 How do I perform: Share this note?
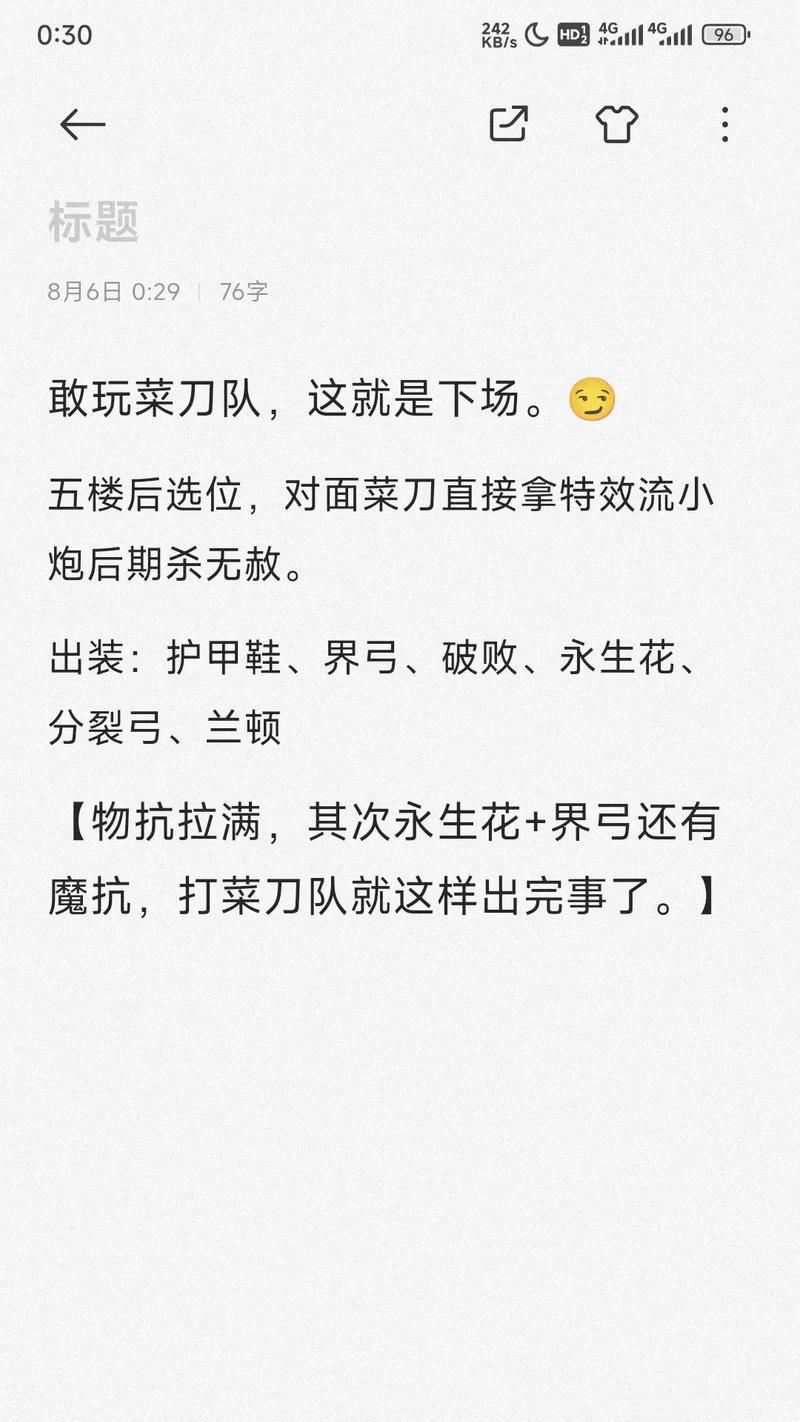point(508,124)
